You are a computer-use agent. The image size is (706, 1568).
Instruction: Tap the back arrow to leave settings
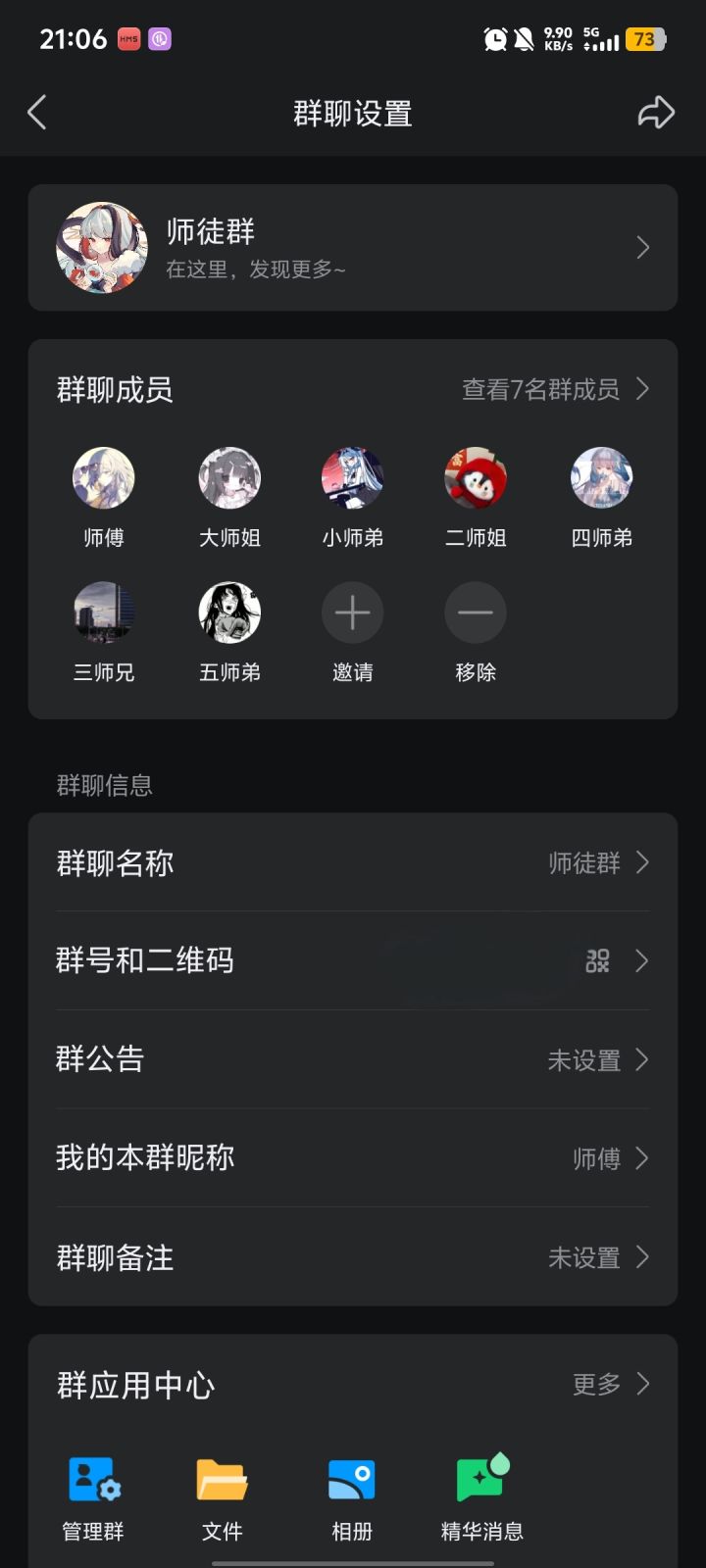(x=37, y=113)
